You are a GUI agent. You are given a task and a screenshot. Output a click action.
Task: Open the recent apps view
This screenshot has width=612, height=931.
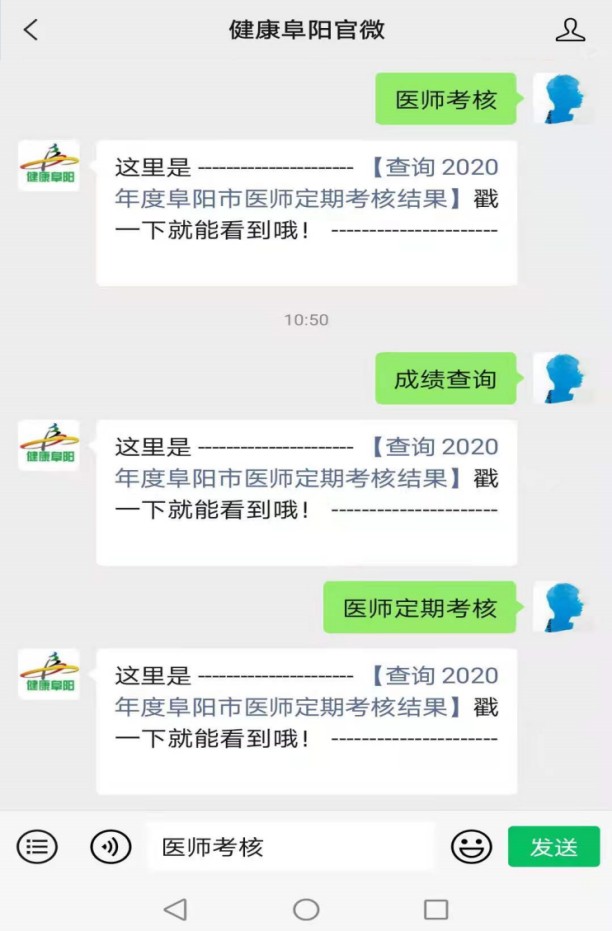click(x=436, y=909)
